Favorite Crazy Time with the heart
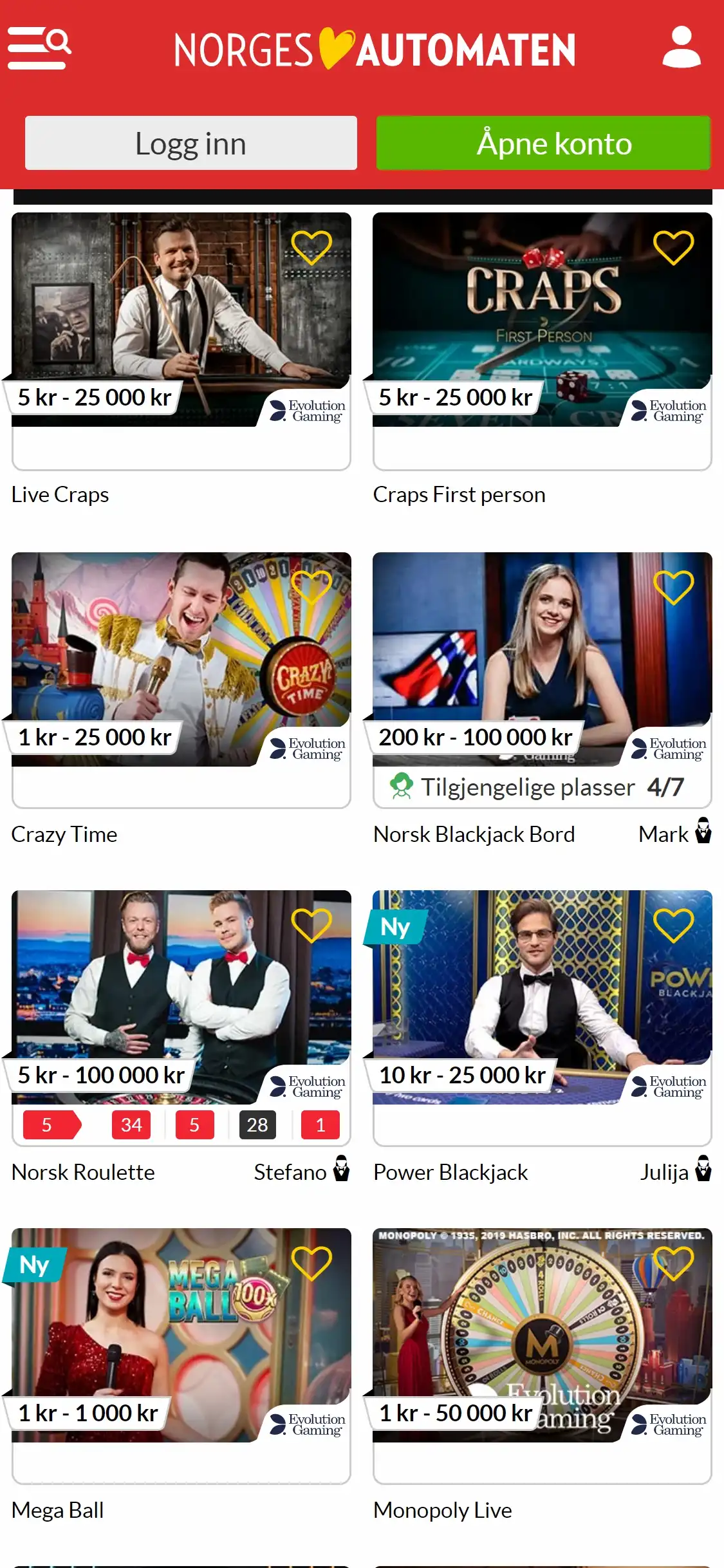724x1568 pixels. point(311,586)
